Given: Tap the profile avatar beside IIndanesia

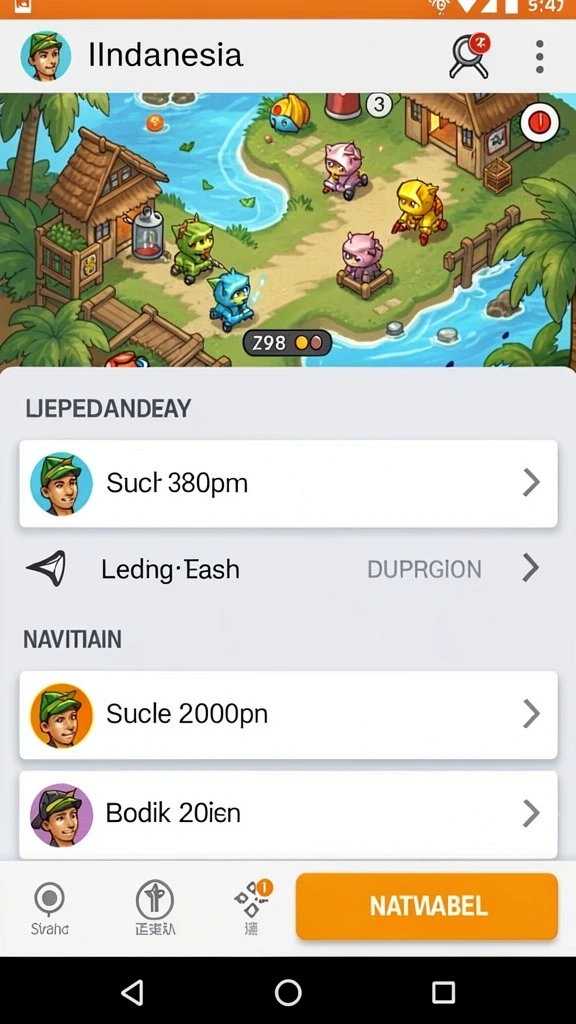Looking at the screenshot, I should tap(46, 56).
